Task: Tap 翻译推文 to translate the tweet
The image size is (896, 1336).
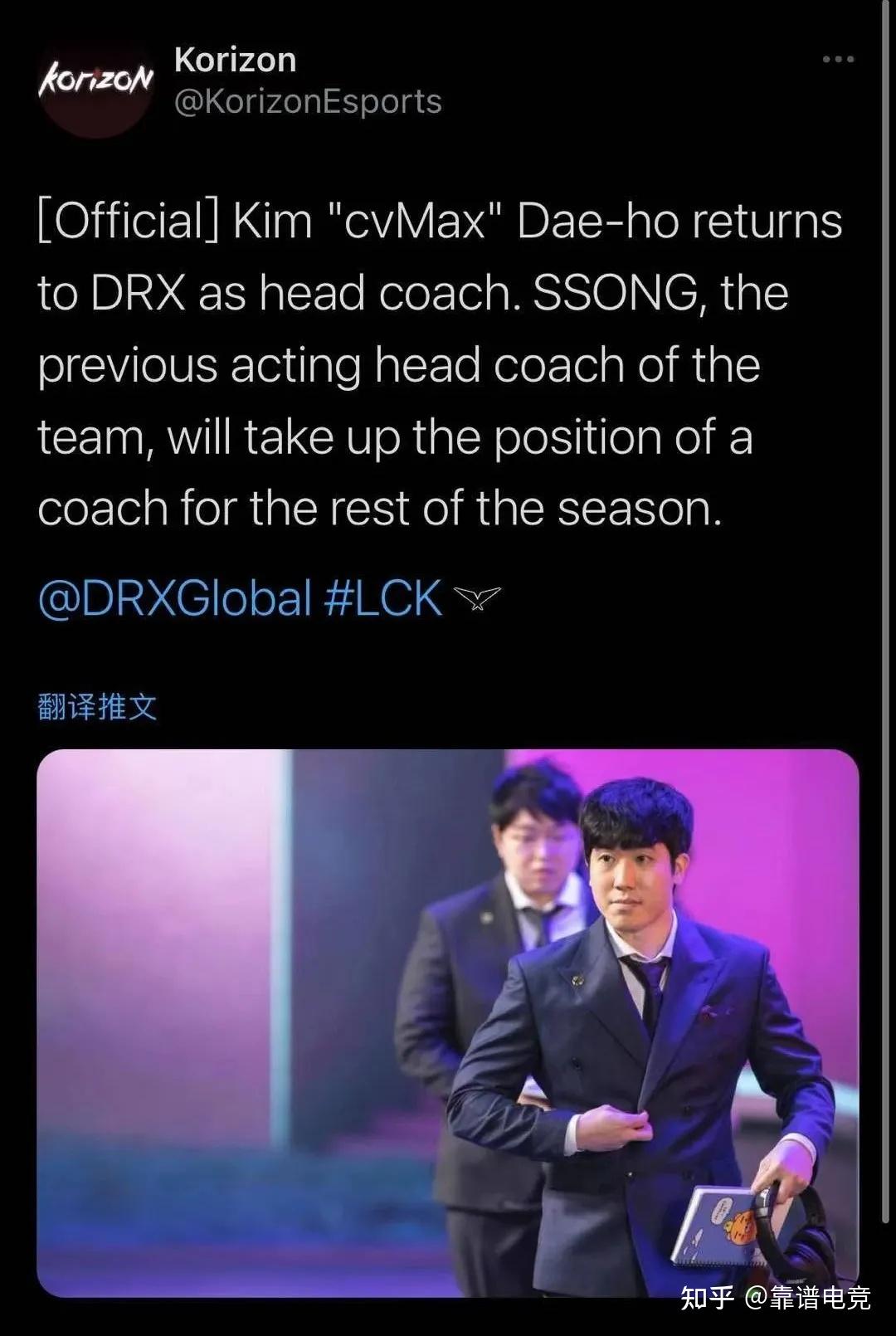Action: point(97,707)
